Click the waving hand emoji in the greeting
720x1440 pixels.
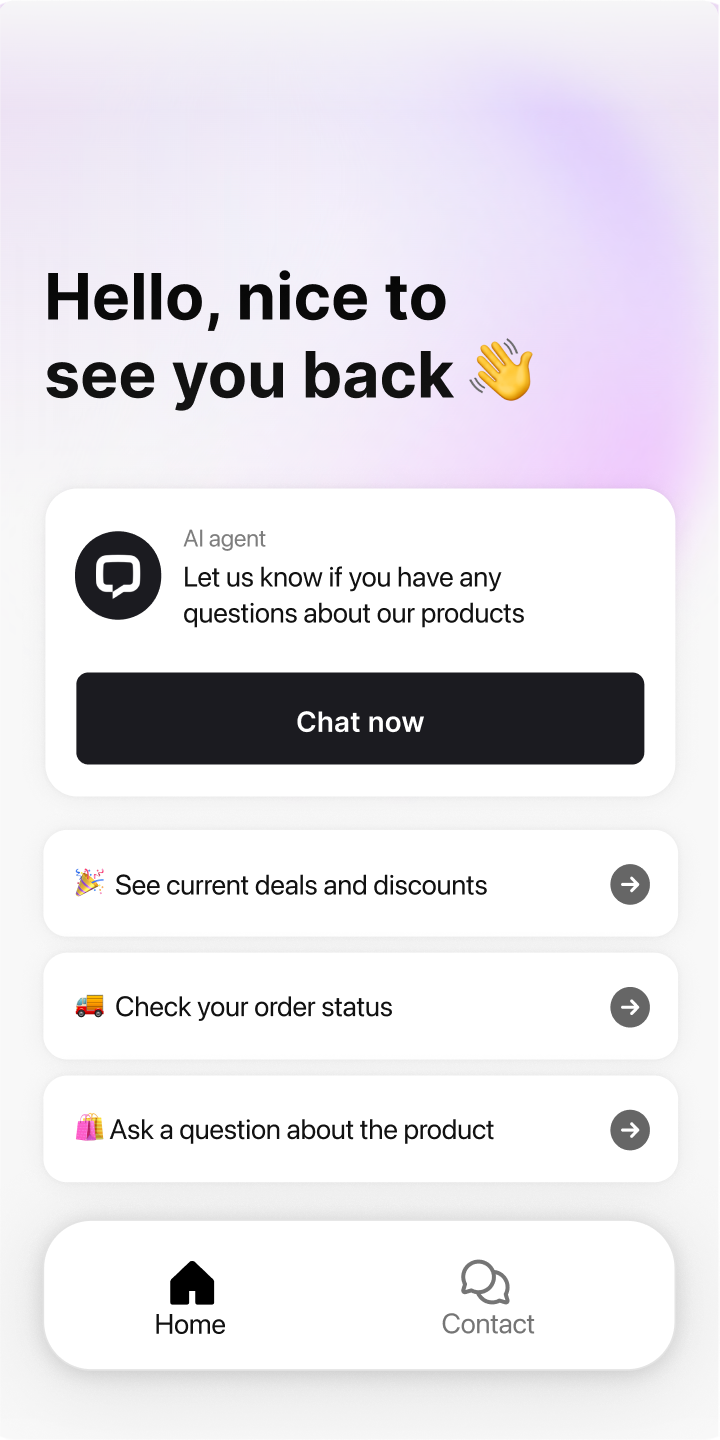(x=502, y=372)
